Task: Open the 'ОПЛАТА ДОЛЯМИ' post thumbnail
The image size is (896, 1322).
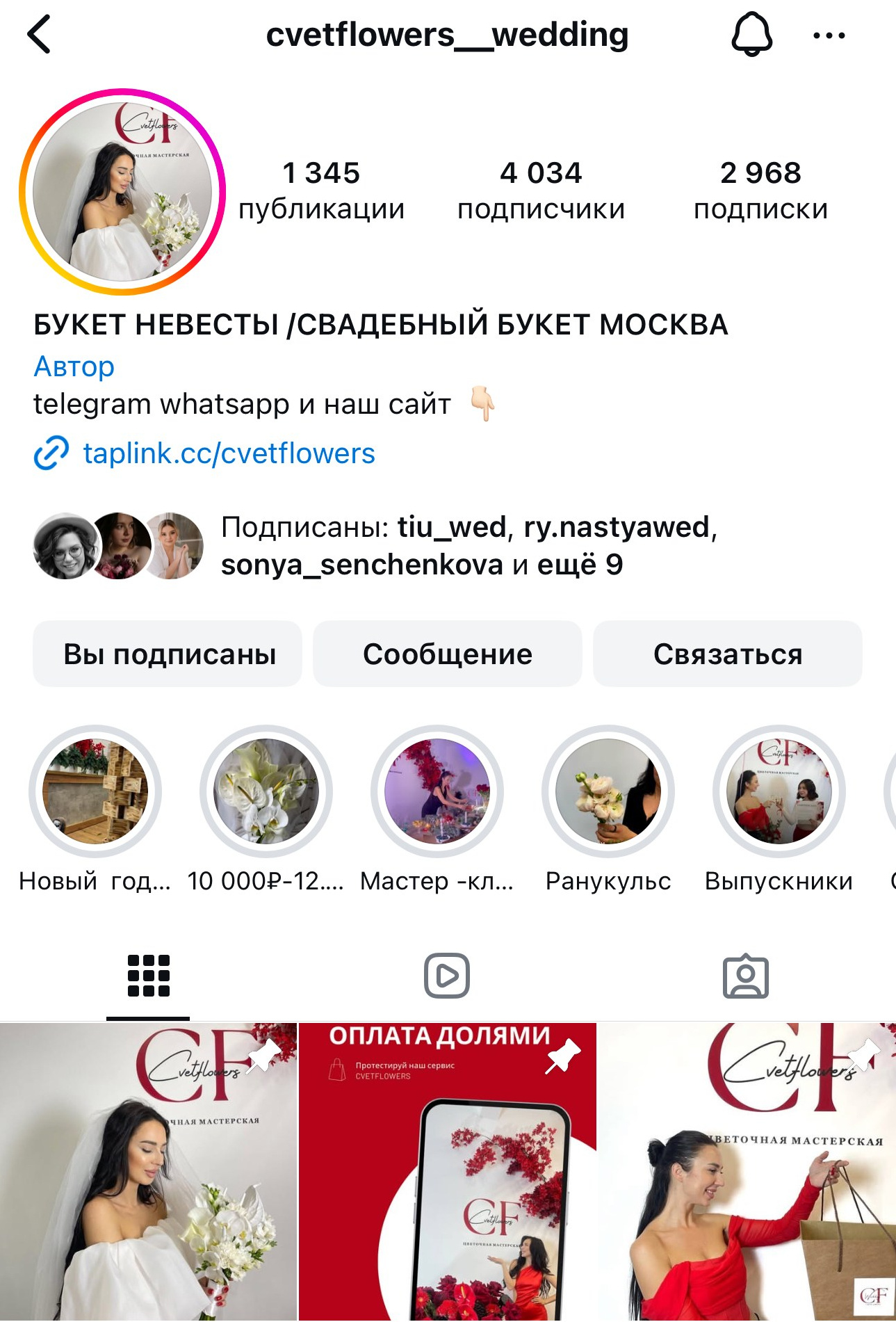Action: click(x=448, y=1175)
